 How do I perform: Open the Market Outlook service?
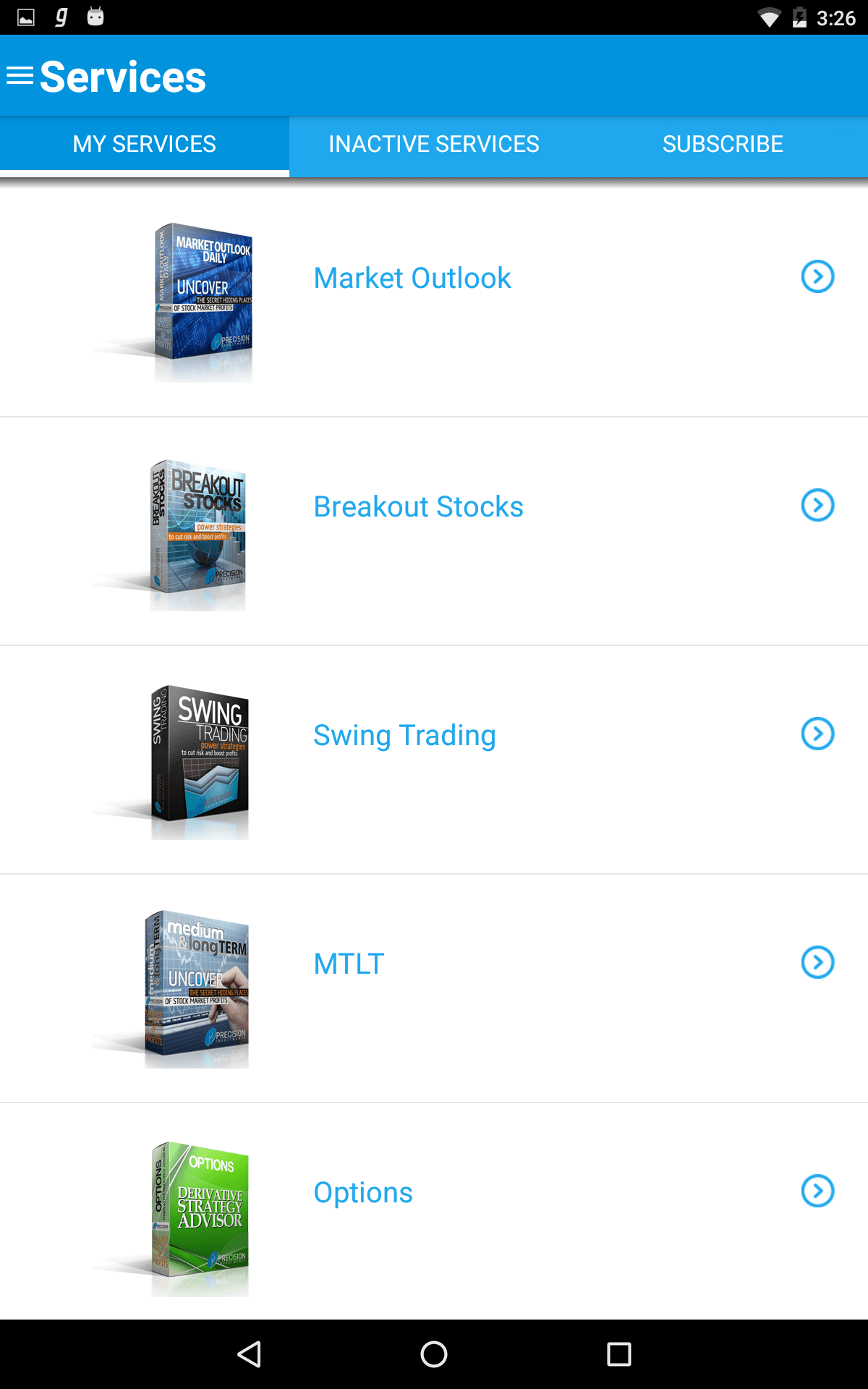412,279
